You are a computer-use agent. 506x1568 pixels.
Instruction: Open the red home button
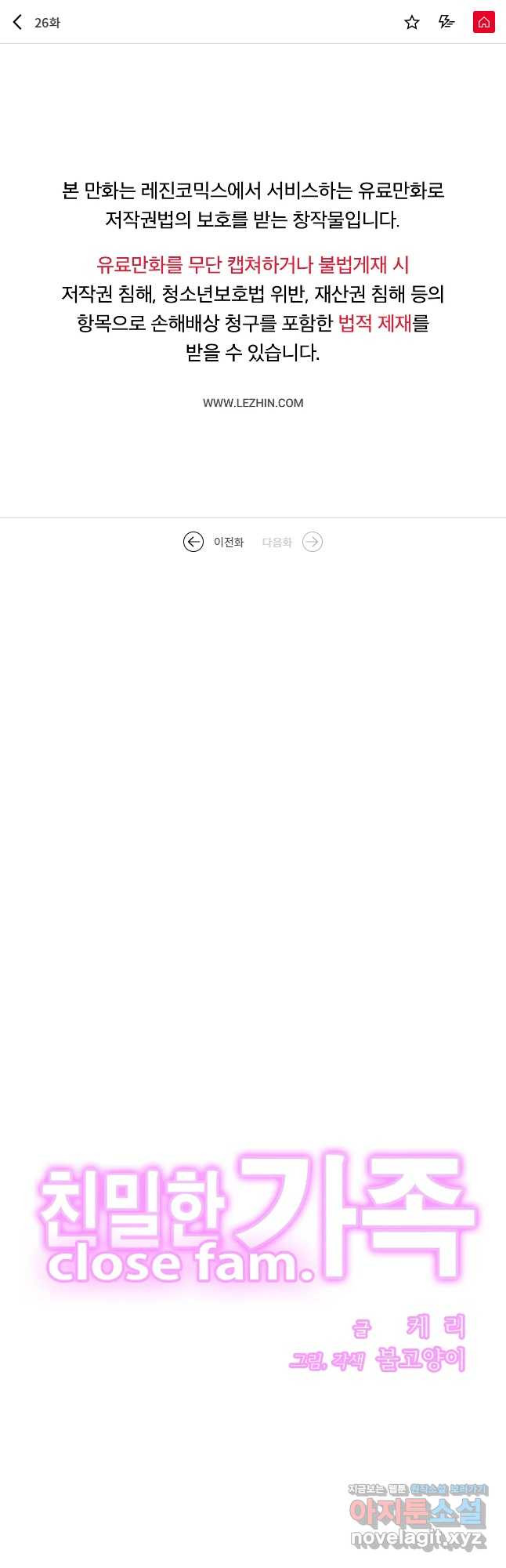(484, 22)
